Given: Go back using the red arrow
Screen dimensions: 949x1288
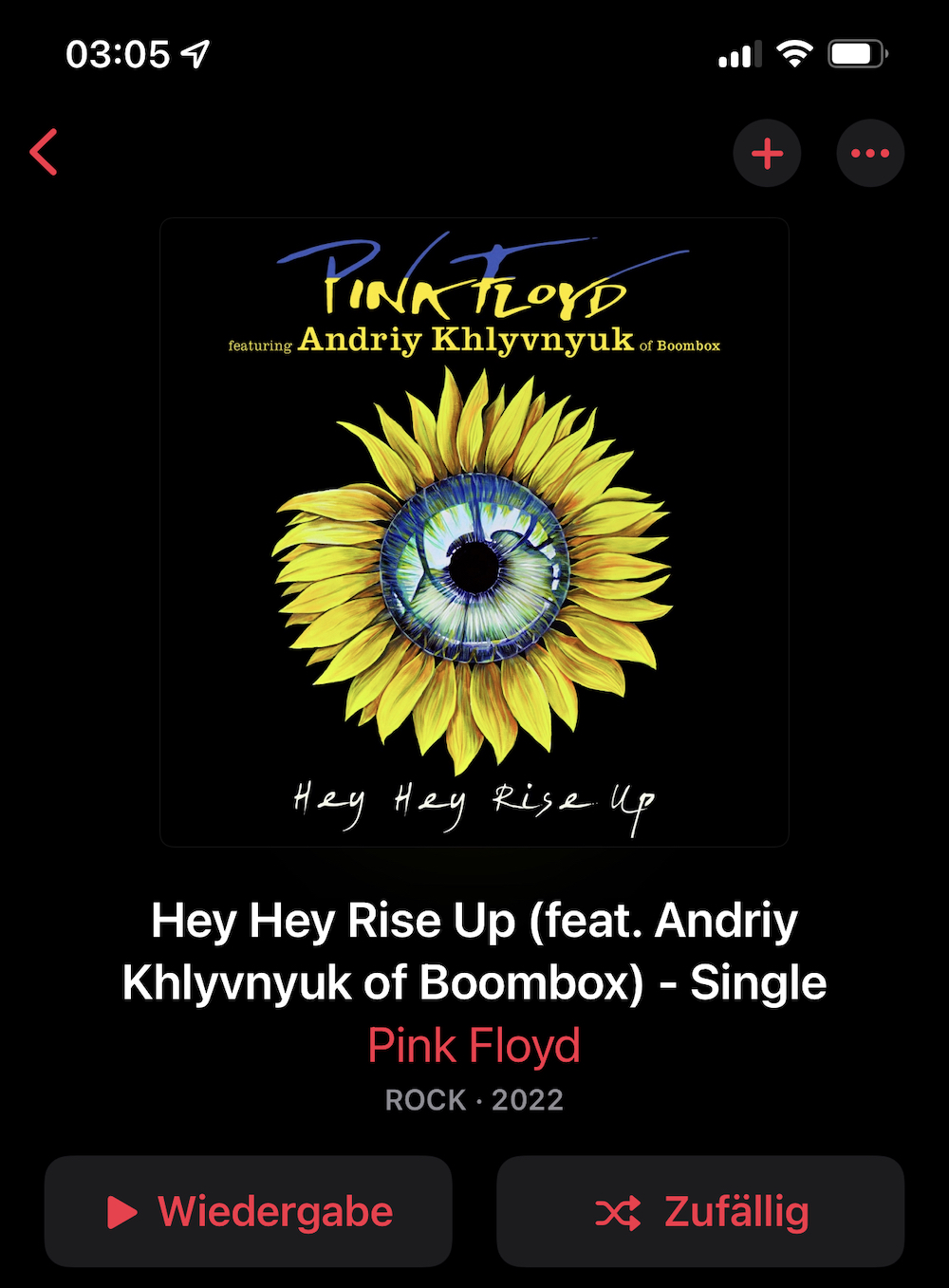Looking at the screenshot, I should [45, 152].
